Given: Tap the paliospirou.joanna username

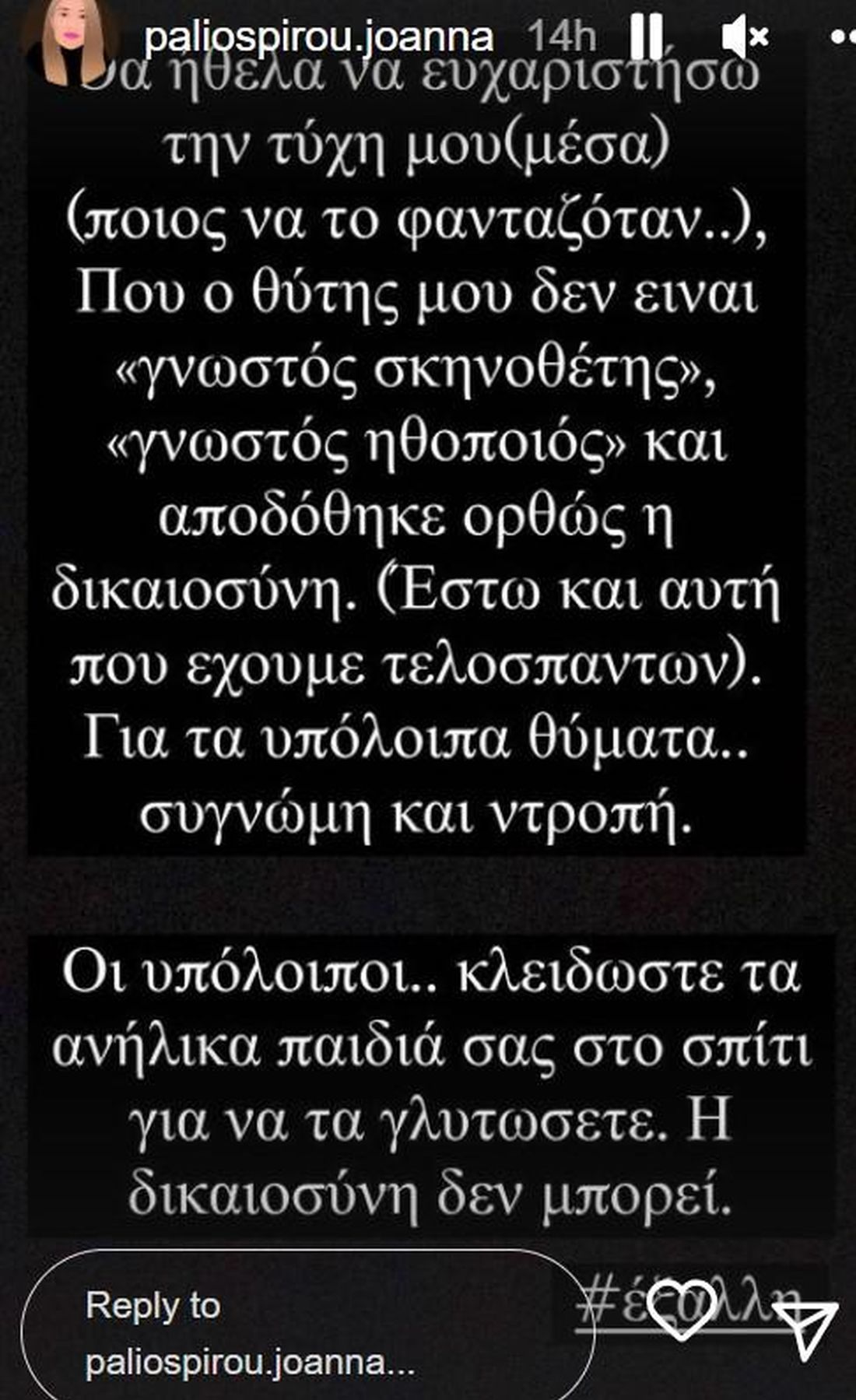Looking at the screenshot, I should (317, 37).
